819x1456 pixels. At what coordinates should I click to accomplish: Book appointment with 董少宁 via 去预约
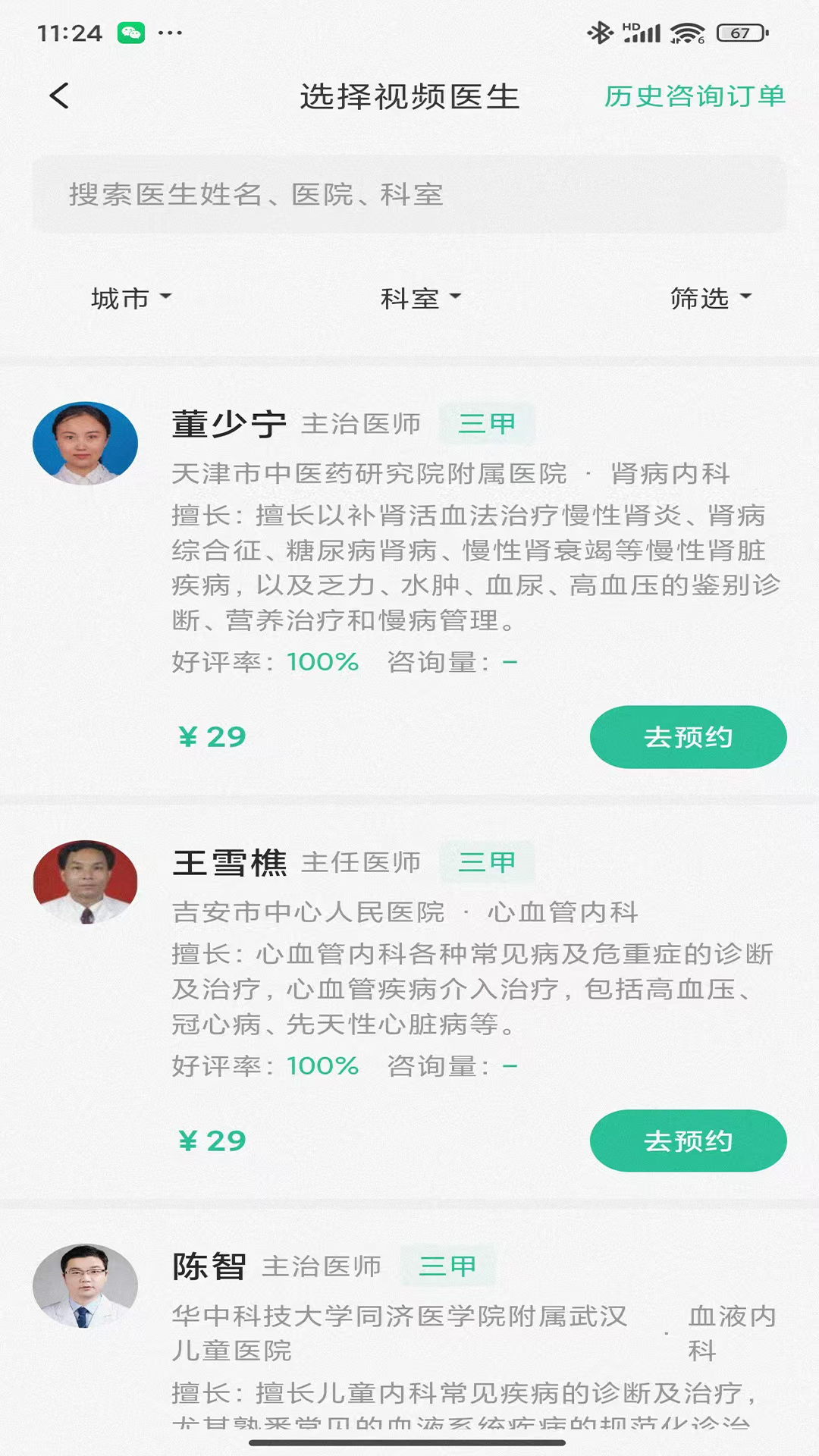688,737
